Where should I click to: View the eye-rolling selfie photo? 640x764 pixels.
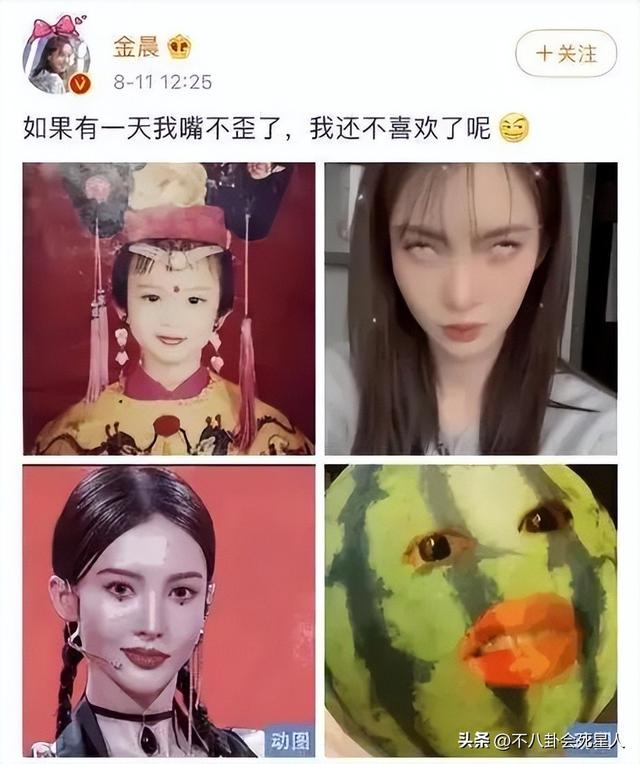[471, 309]
